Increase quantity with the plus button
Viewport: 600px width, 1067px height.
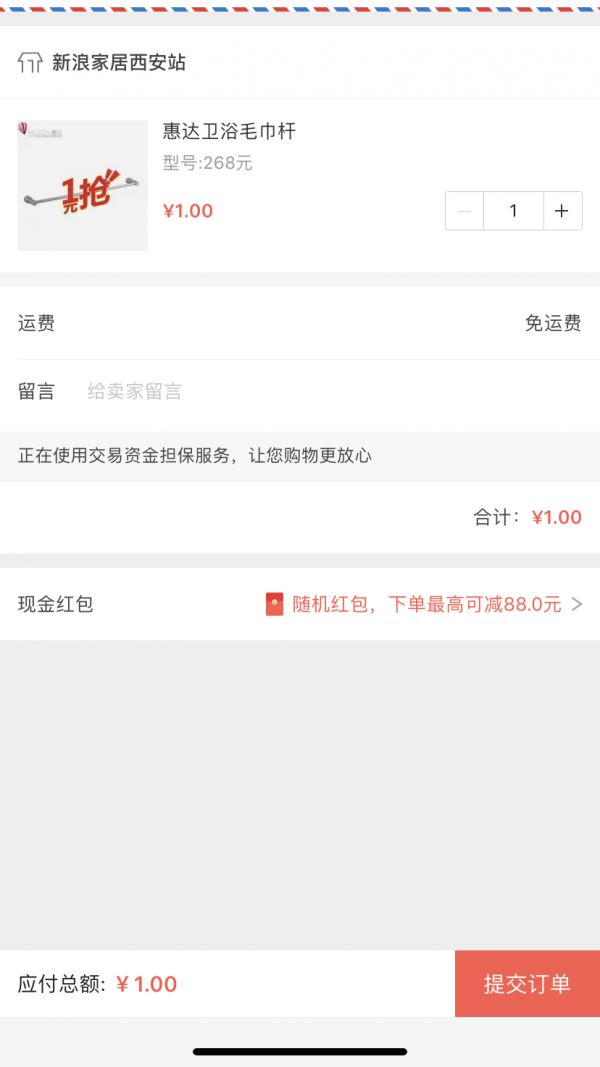click(x=562, y=211)
